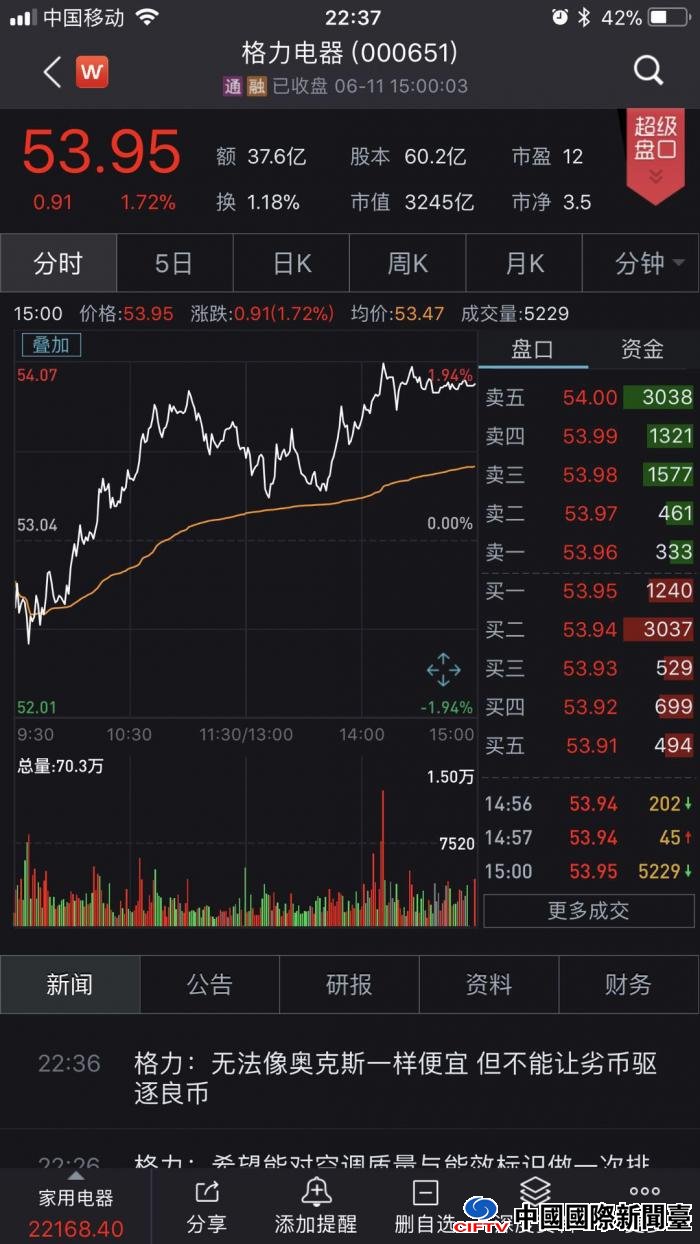The width and height of the screenshot is (700, 1244).
Task: Select the 分时 chart tab
Action: coord(58,264)
